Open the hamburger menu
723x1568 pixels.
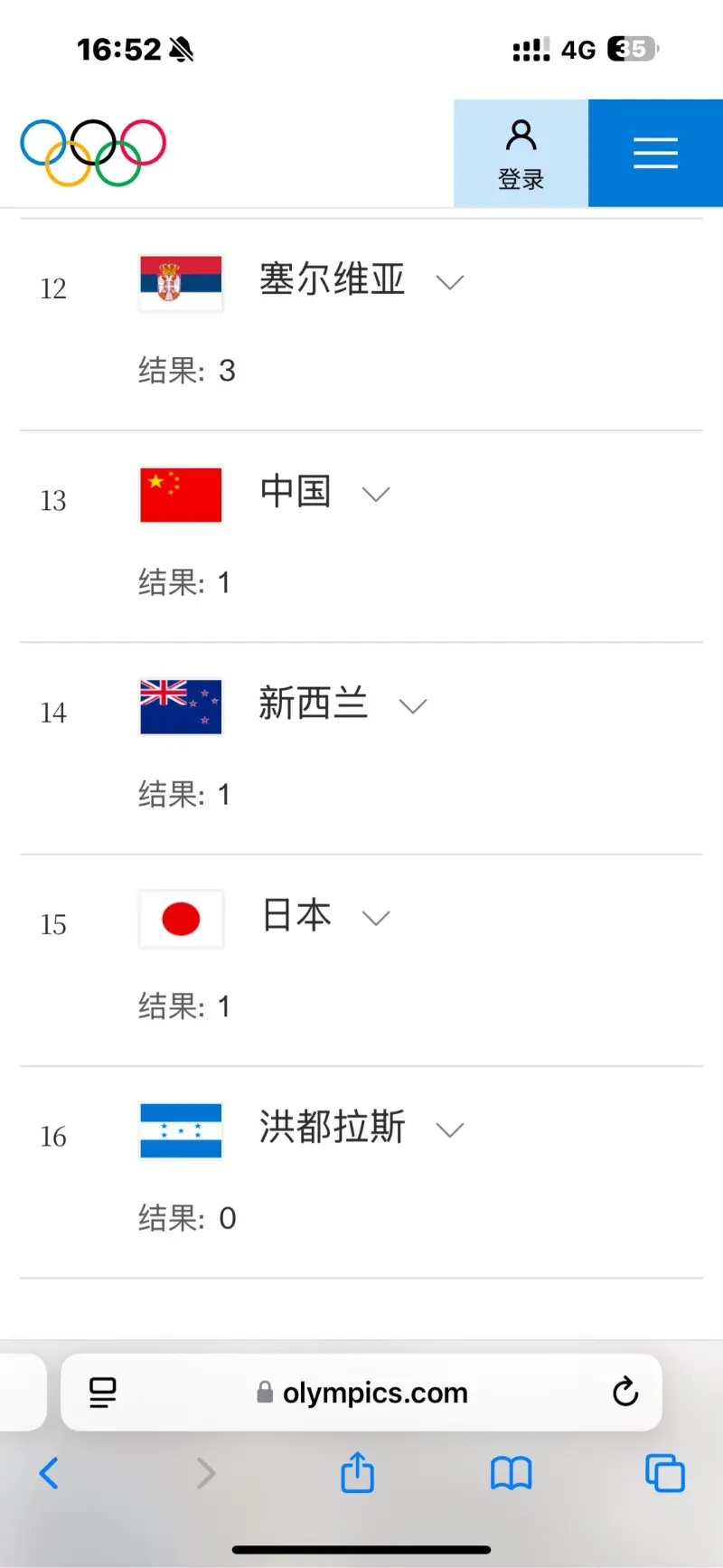click(655, 153)
